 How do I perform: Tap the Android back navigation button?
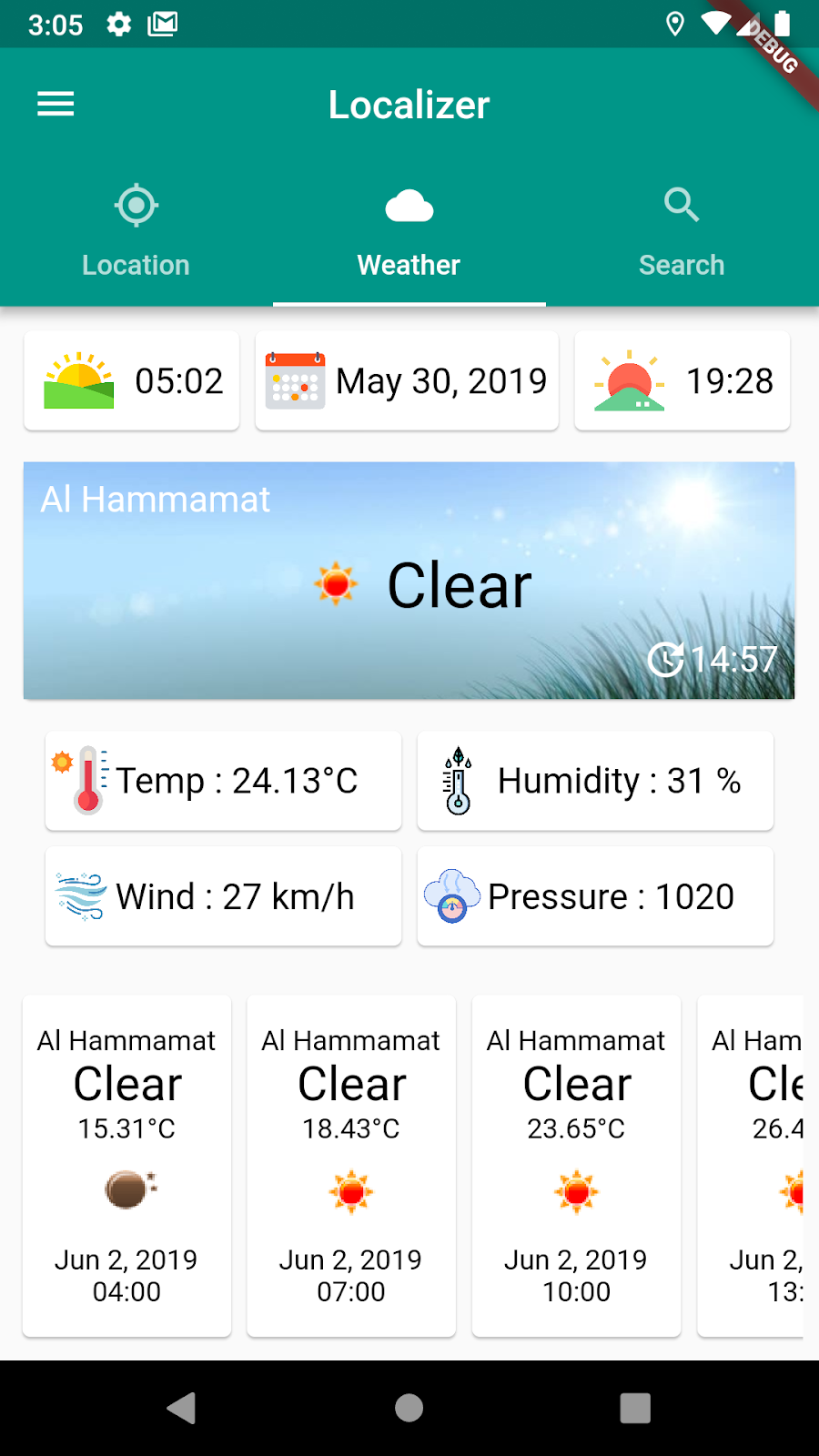pyautogui.click(x=182, y=1406)
